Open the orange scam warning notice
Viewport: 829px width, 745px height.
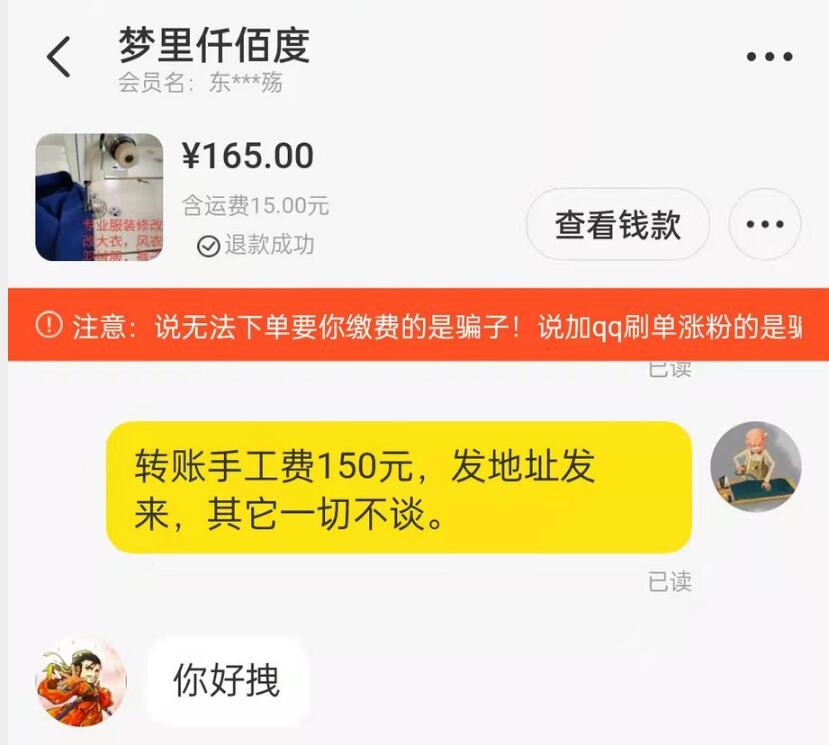(415, 325)
